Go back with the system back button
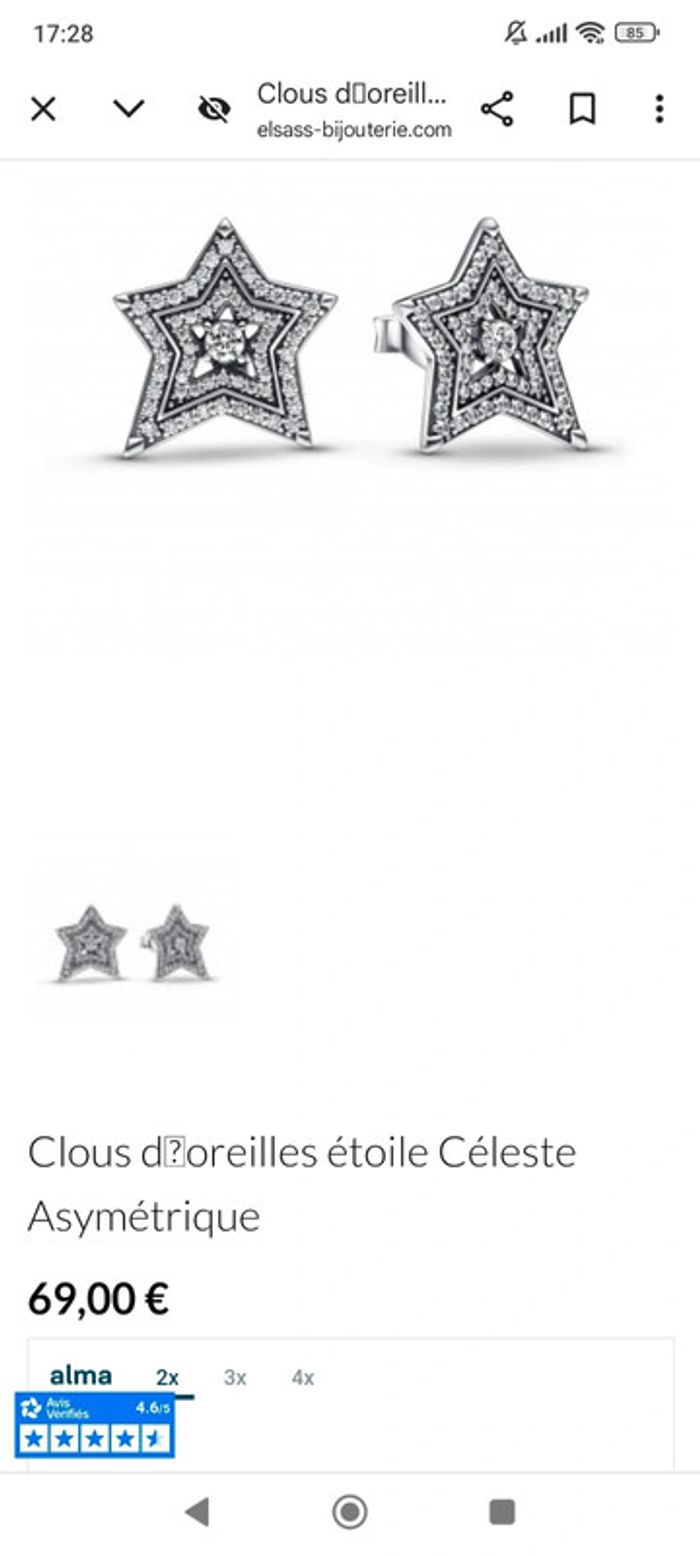The image size is (700, 1556). [x=197, y=1512]
